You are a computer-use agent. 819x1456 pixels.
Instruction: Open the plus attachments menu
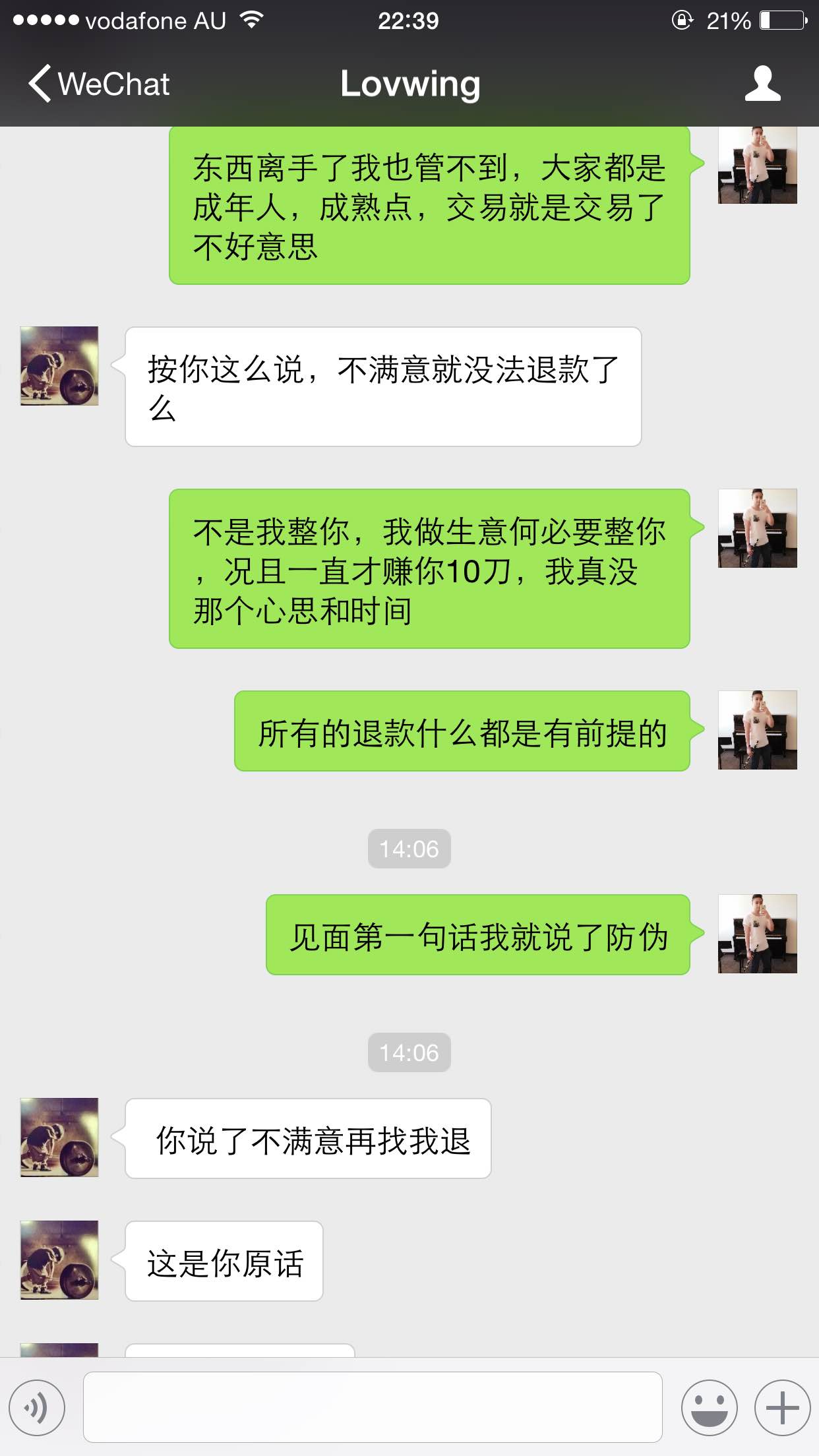(782, 1408)
